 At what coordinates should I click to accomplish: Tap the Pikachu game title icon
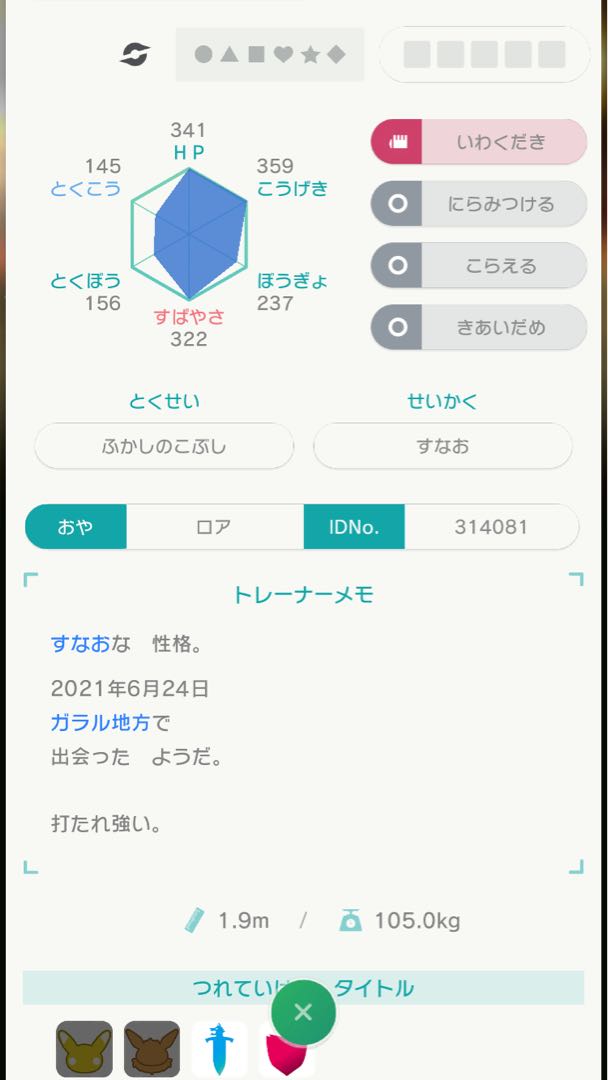pos(84,1049)
